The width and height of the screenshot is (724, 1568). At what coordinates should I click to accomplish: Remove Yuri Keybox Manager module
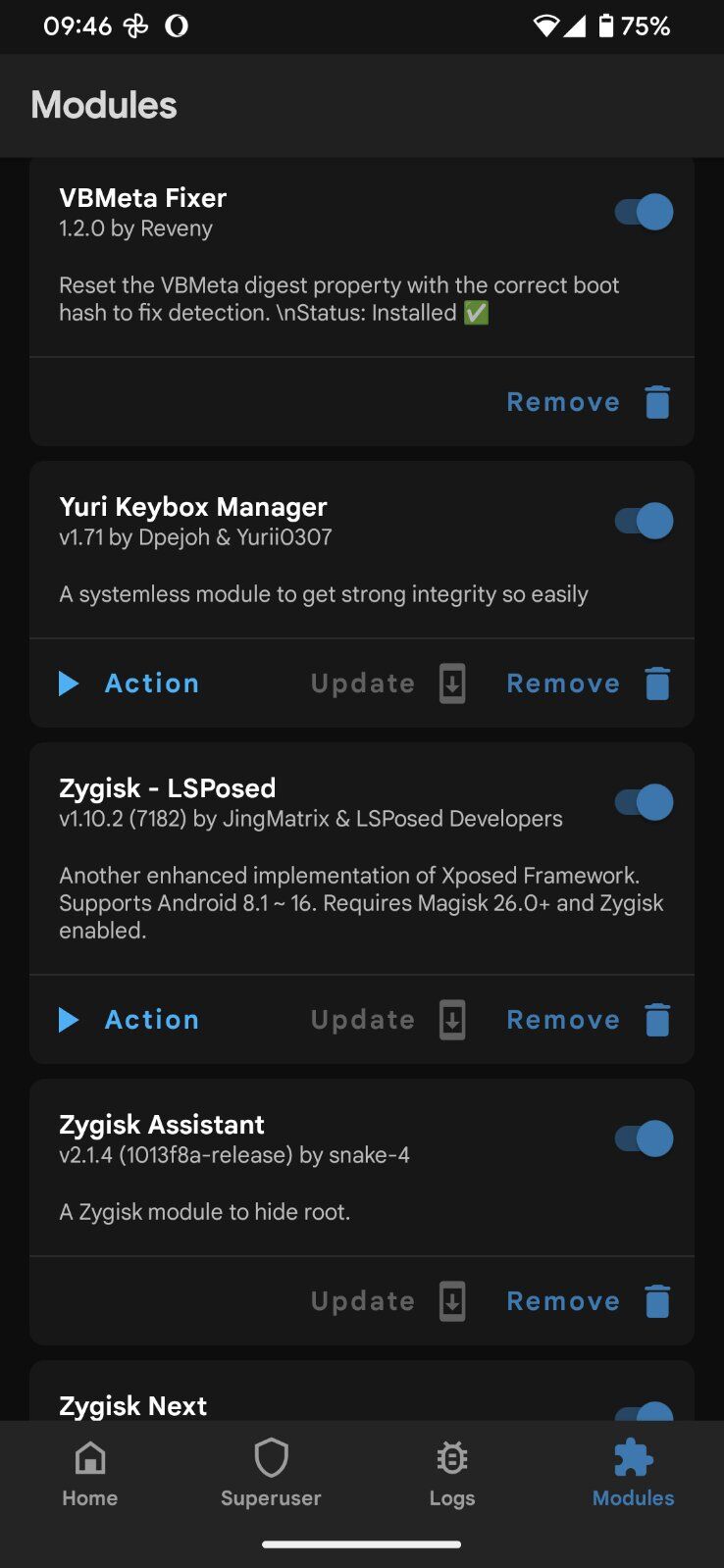589,683
